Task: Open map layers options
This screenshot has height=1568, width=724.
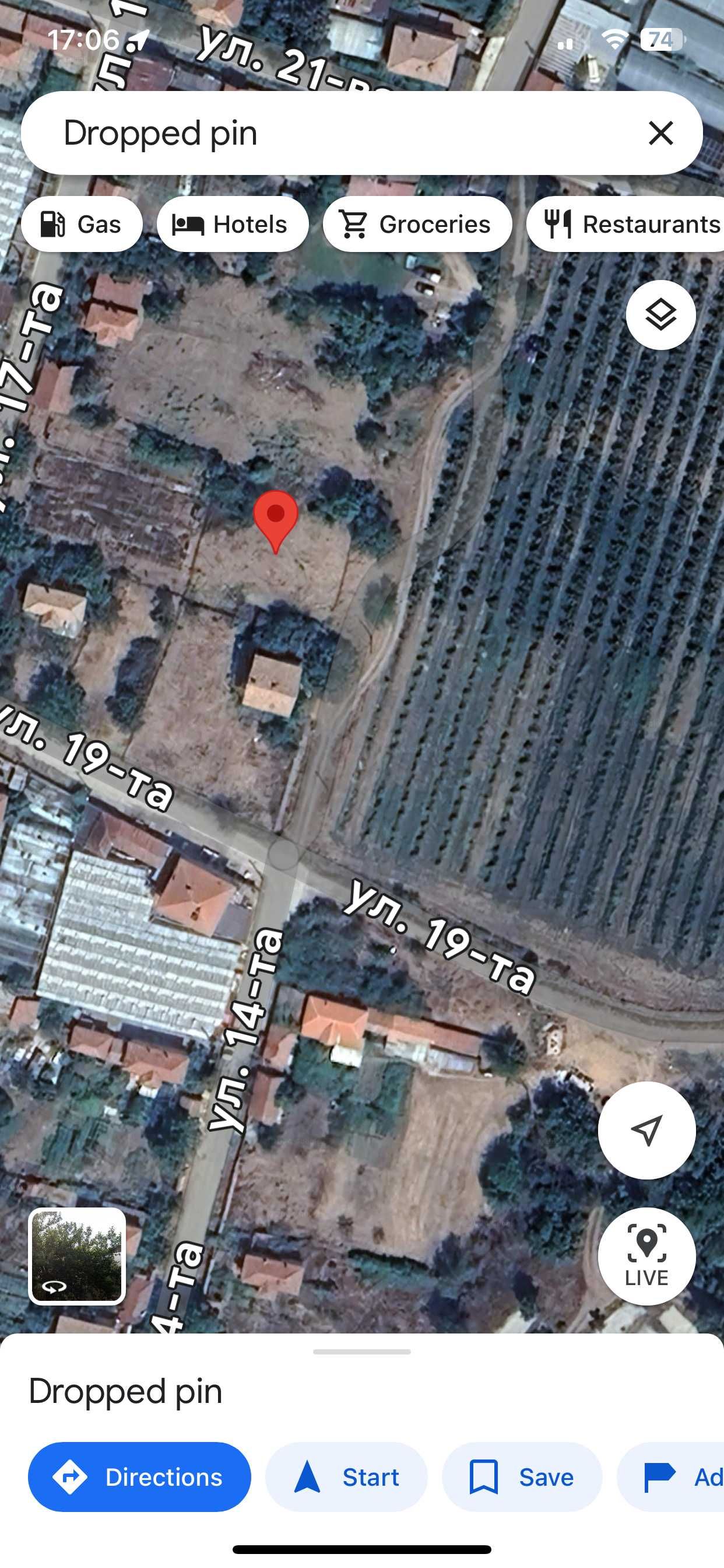Action: [x=660, y=314]
